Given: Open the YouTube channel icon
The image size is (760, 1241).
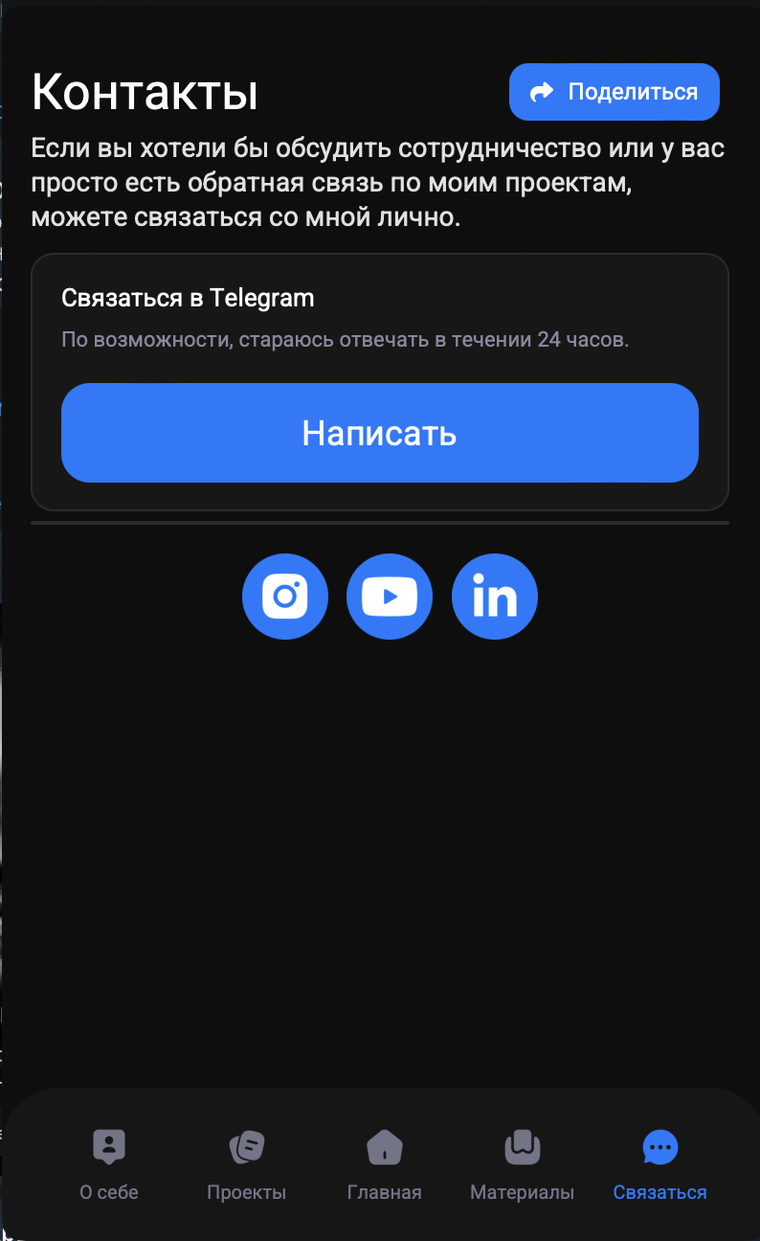Looking at the screenshot, I should (x=389, y=597).
